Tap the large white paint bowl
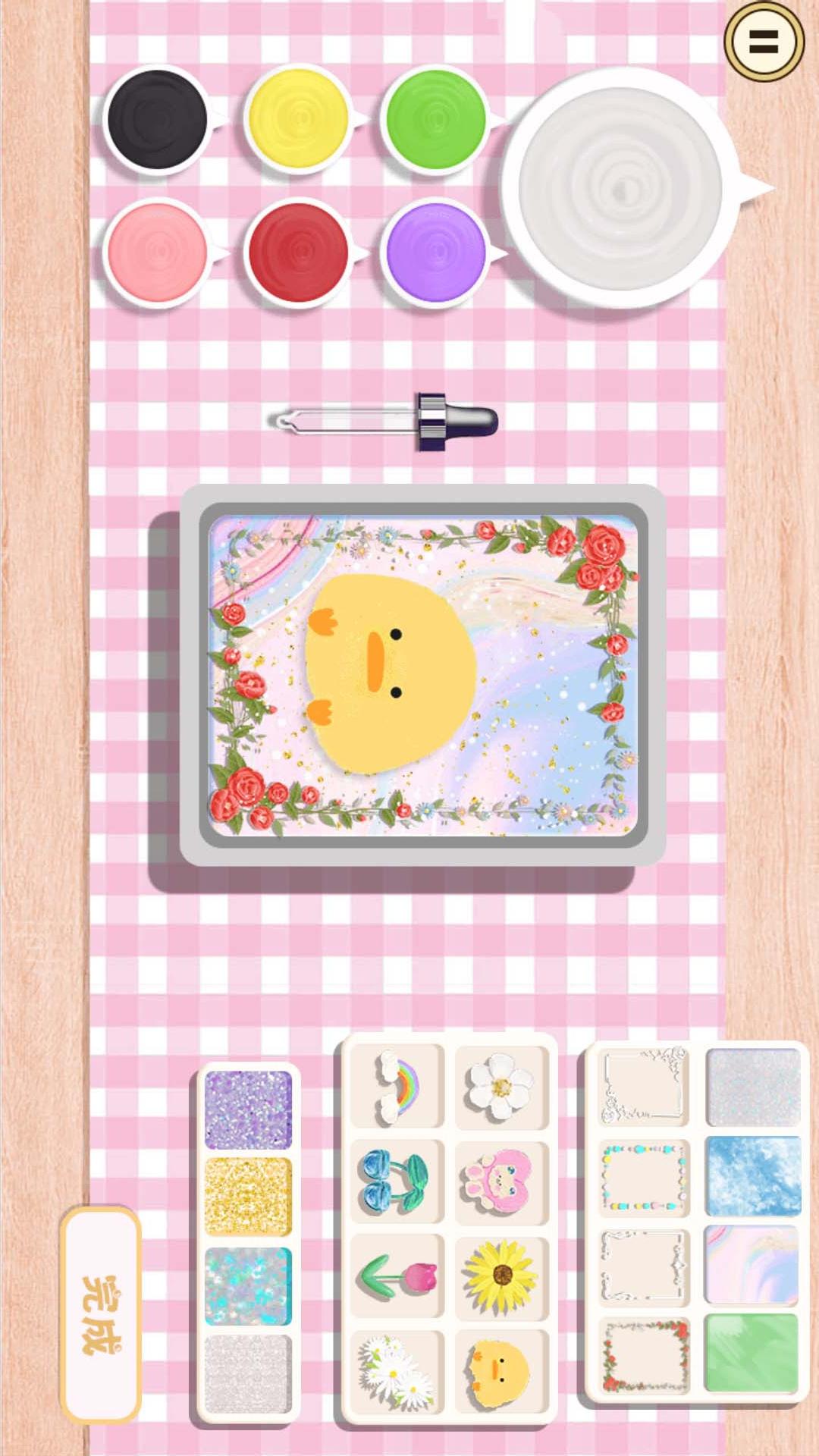Image resolution: width=819 pixels, height=1456 pixels. 620,188
